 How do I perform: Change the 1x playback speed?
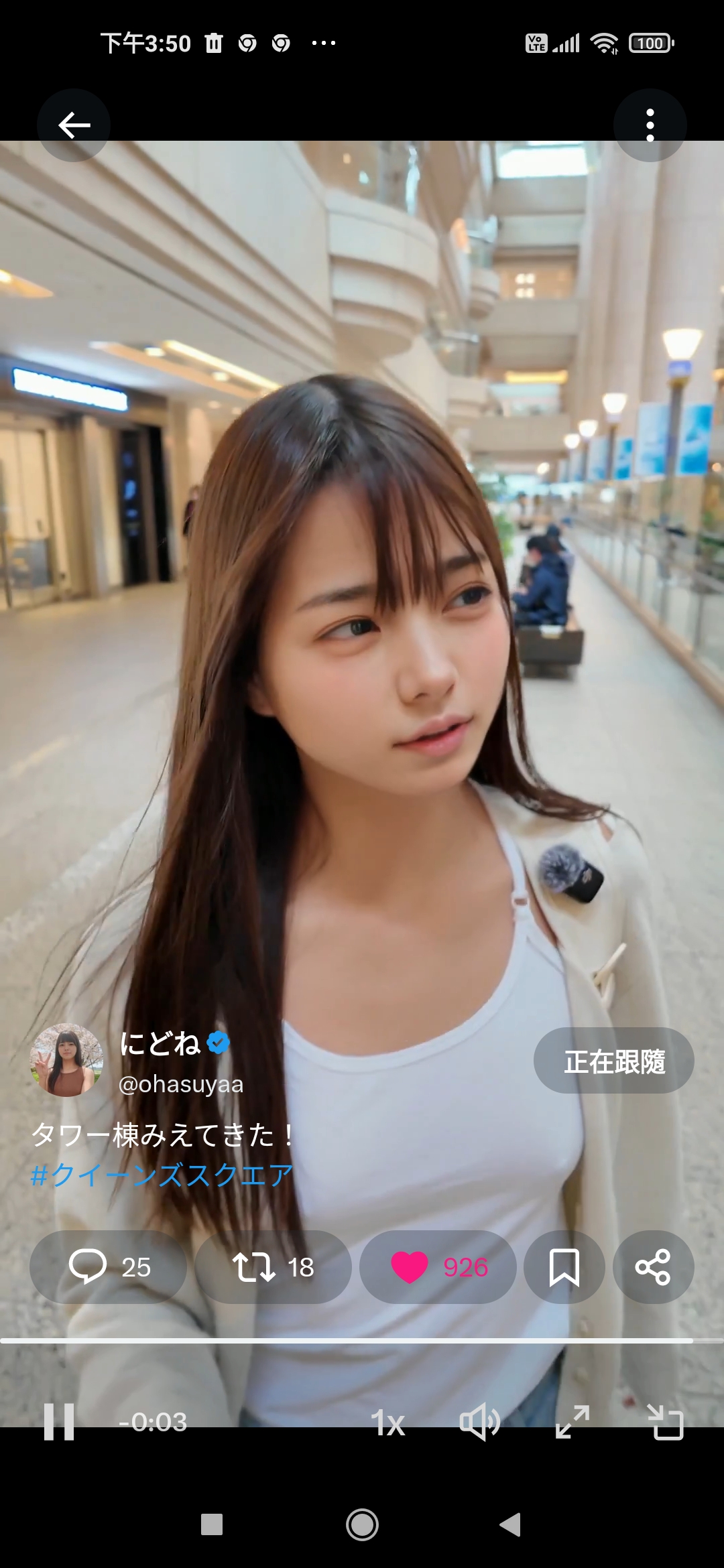(x=388, y=1422)
